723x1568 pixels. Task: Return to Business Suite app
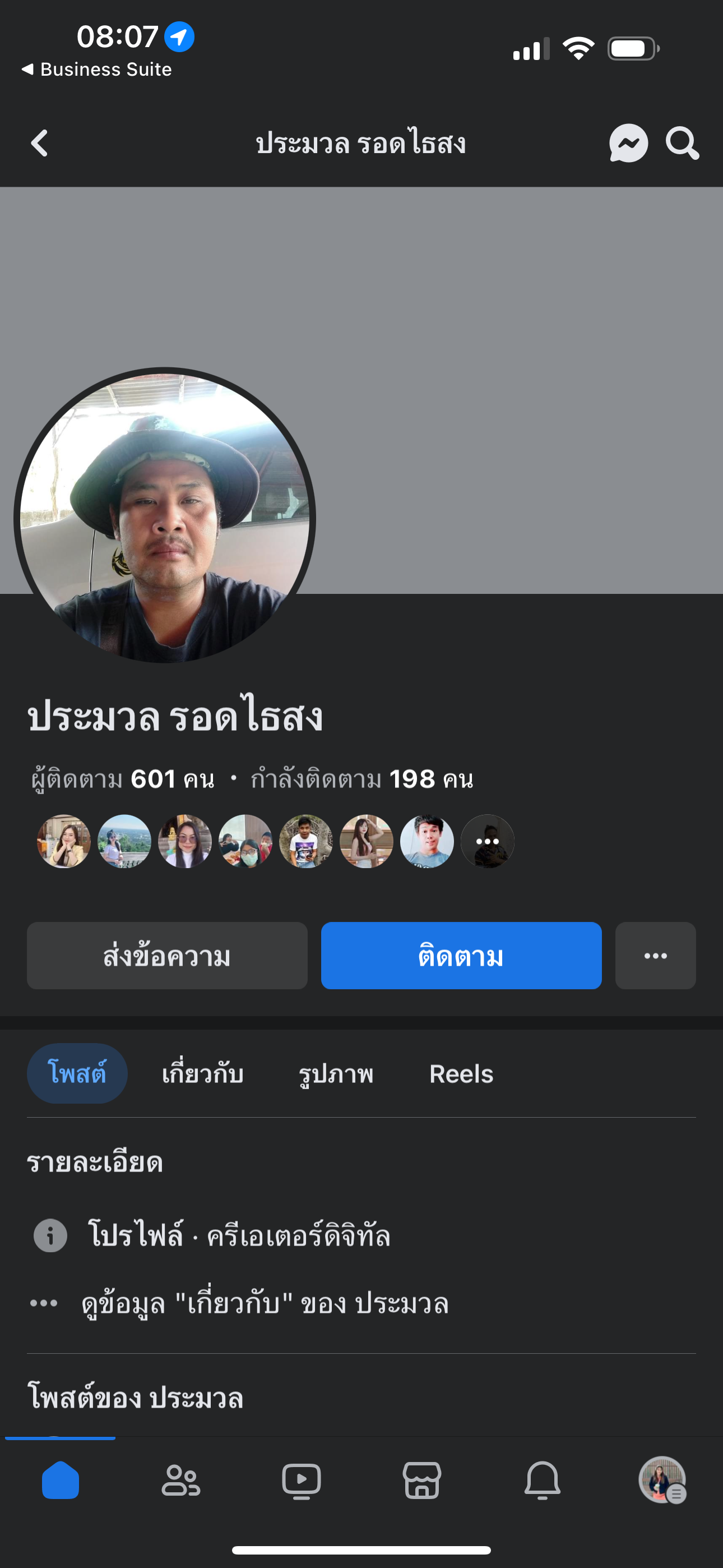click(98, 70)
